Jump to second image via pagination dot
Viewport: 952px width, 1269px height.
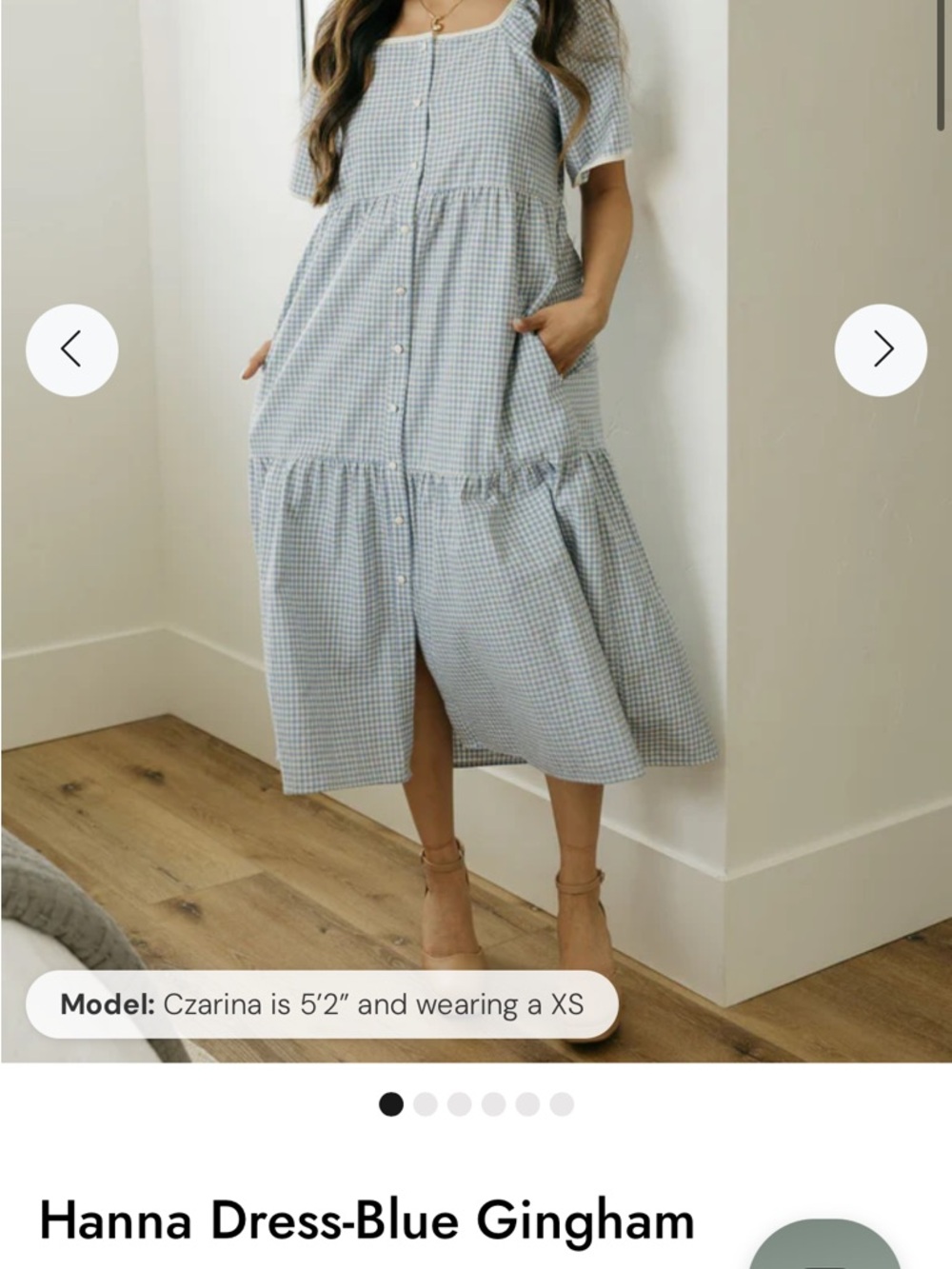point(425,1102)
